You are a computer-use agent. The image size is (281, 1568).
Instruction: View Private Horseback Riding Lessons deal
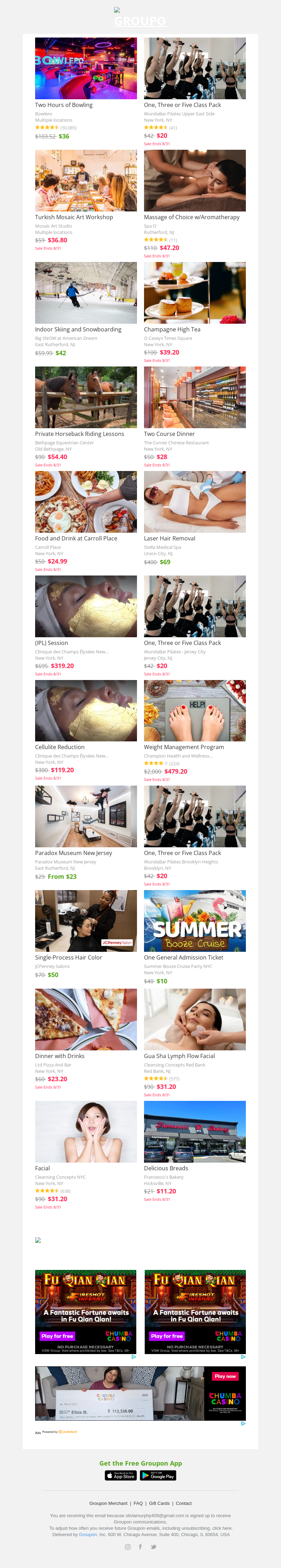(x=85, y=397)
